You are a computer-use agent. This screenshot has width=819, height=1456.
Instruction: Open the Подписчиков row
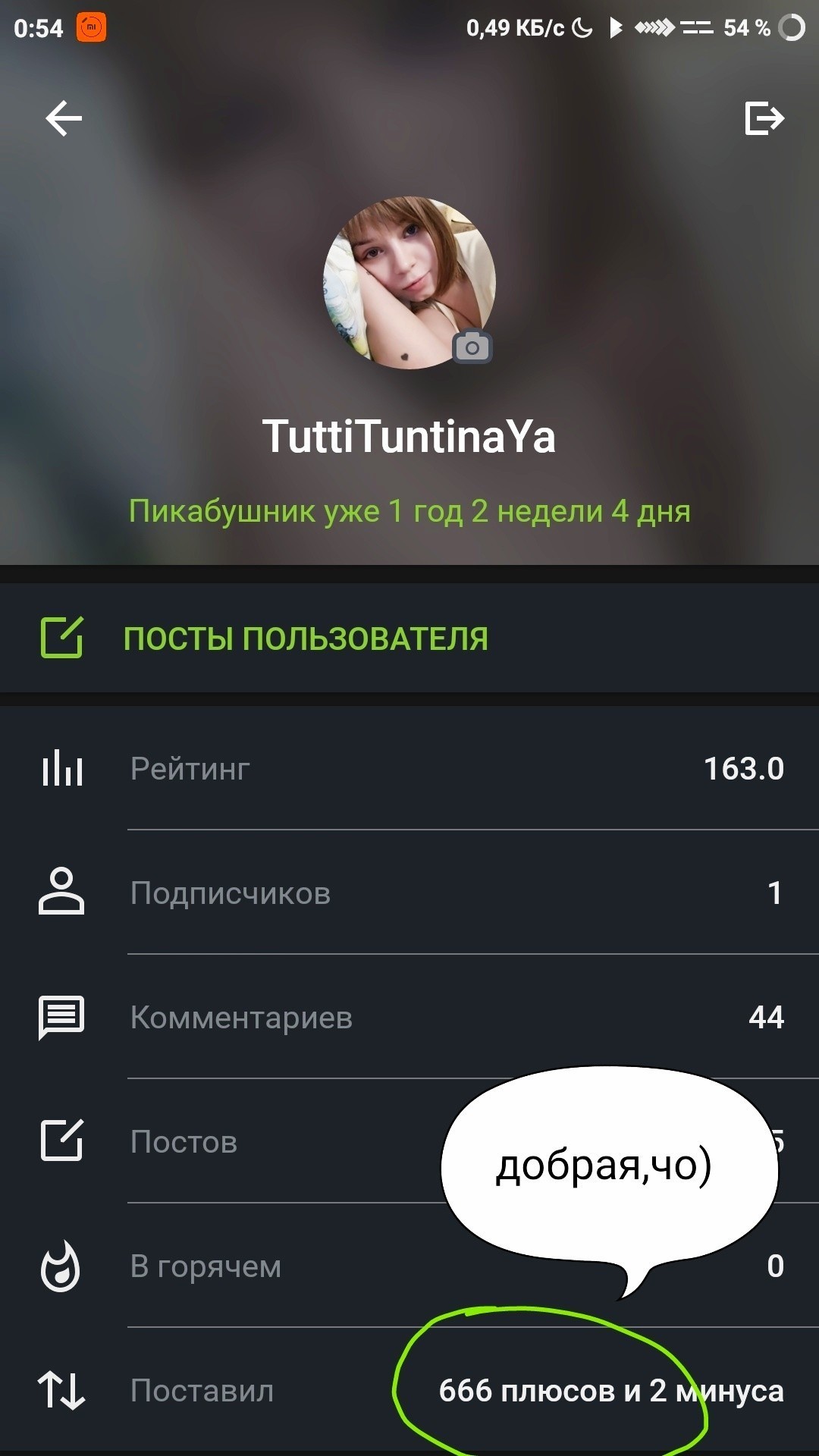click(x=409, y=893)
